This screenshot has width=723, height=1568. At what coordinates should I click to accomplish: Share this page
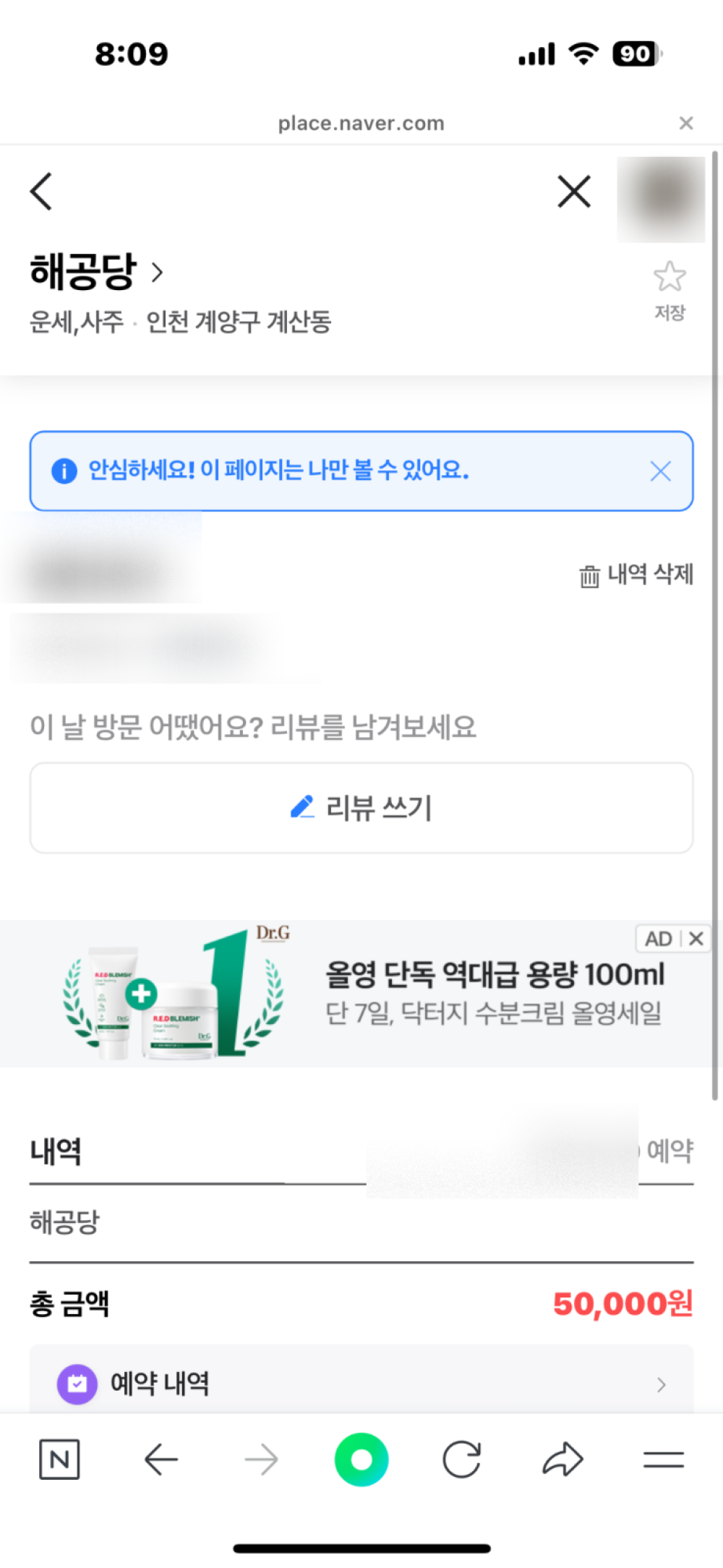[562, 1460]
